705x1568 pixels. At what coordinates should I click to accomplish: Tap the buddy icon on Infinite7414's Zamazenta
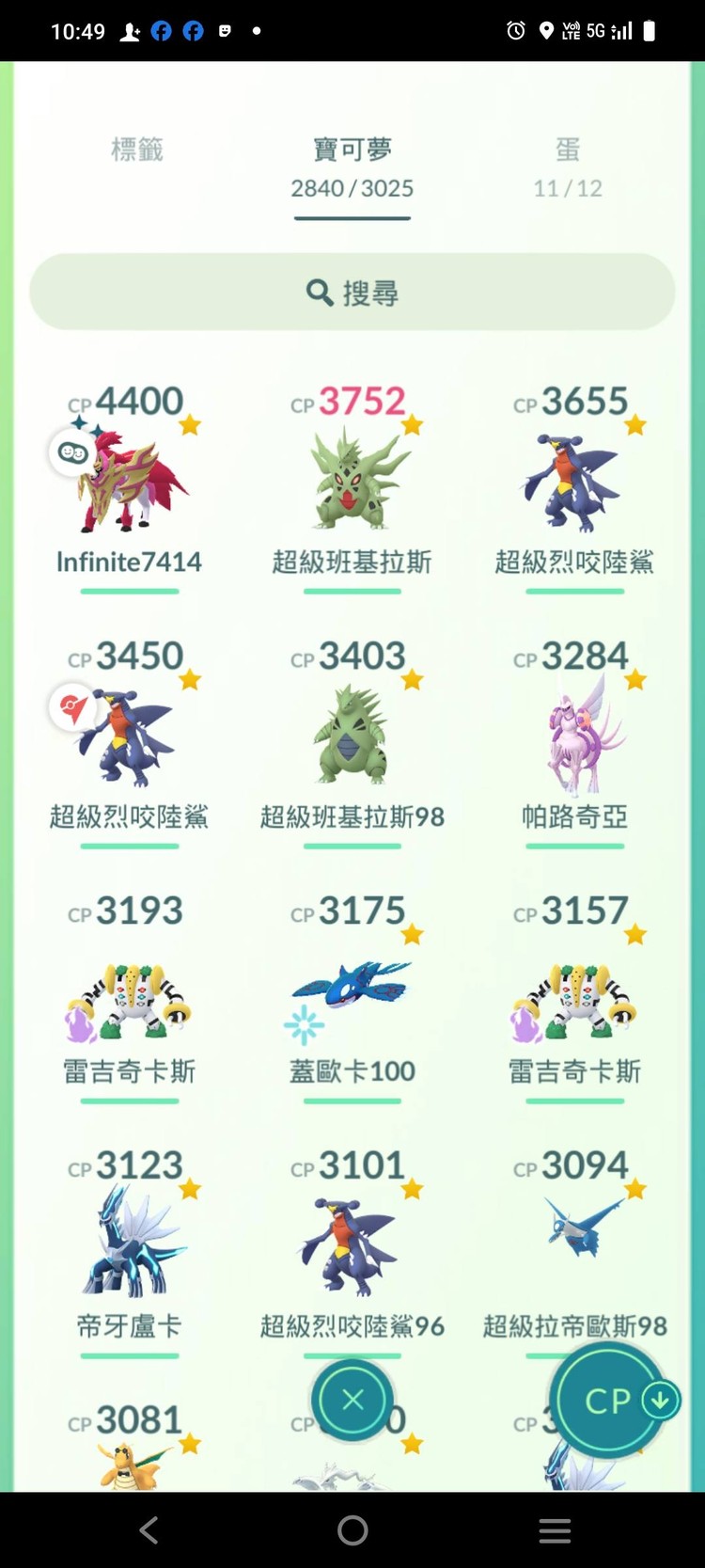coord(73,452)
